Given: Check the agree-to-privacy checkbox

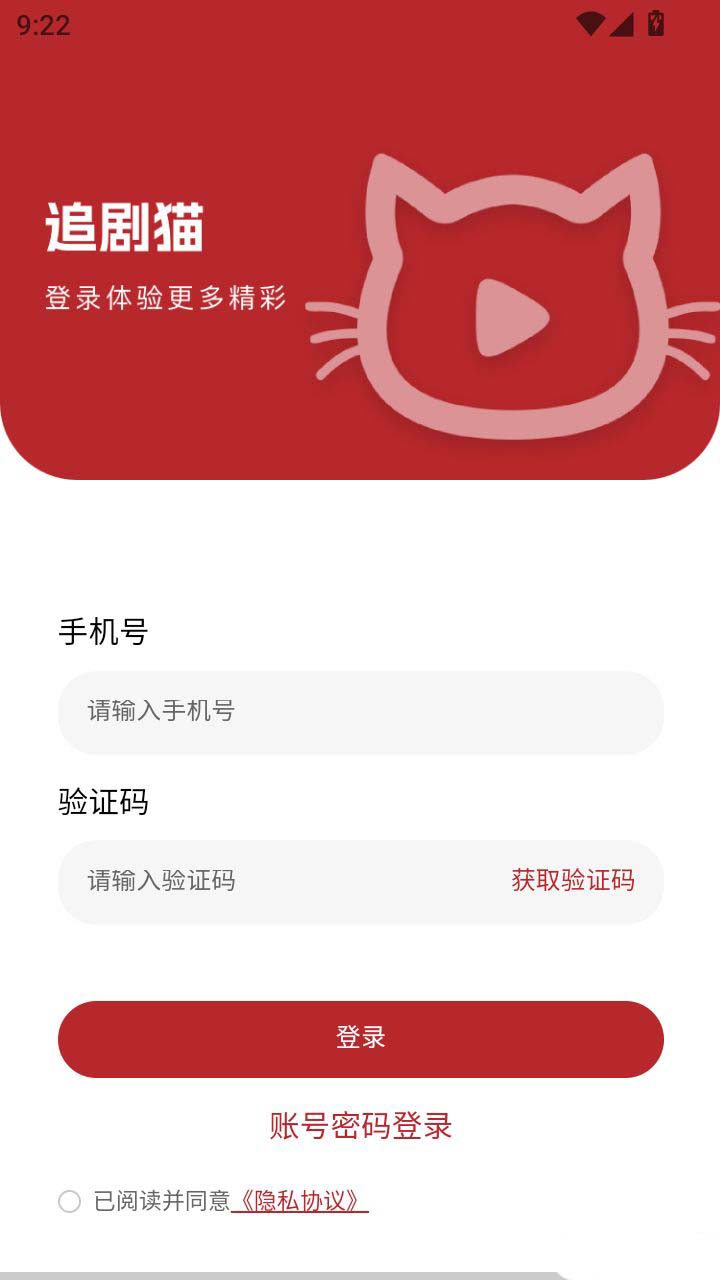Looking at the screenshot, I should coord(70,1202).
